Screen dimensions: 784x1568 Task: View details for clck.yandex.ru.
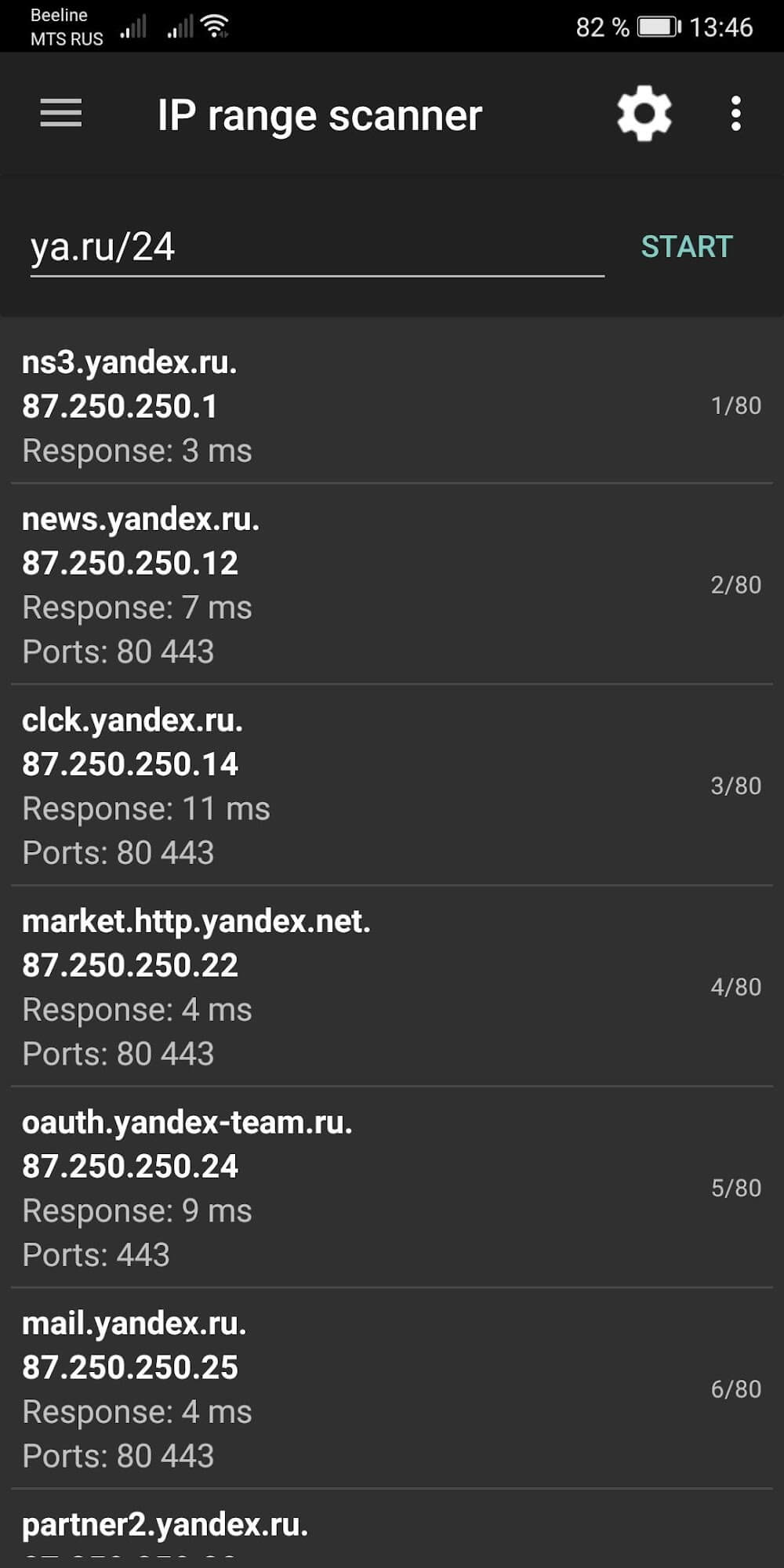(391, 786)
